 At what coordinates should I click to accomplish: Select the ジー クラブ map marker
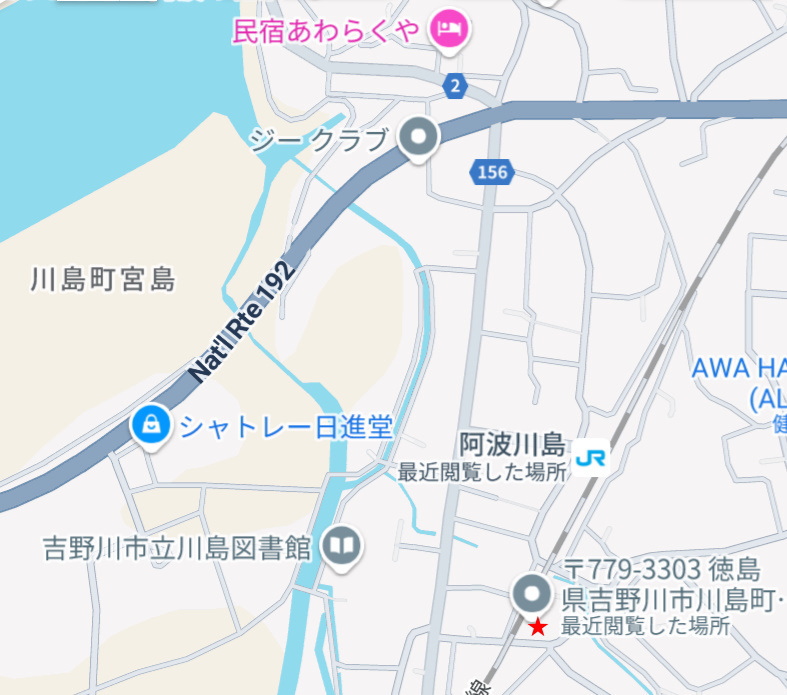point(418,138)
